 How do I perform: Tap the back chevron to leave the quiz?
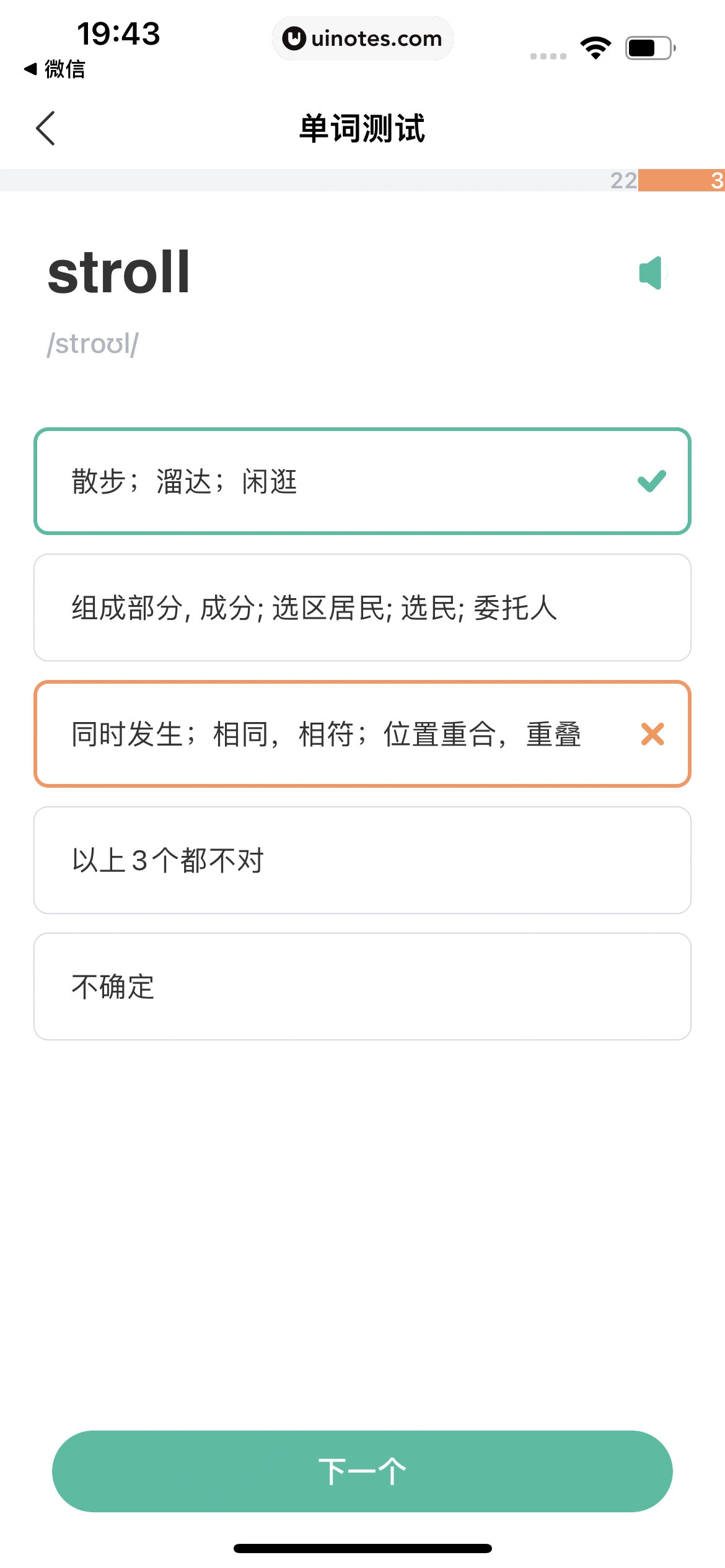pos(45,128)
